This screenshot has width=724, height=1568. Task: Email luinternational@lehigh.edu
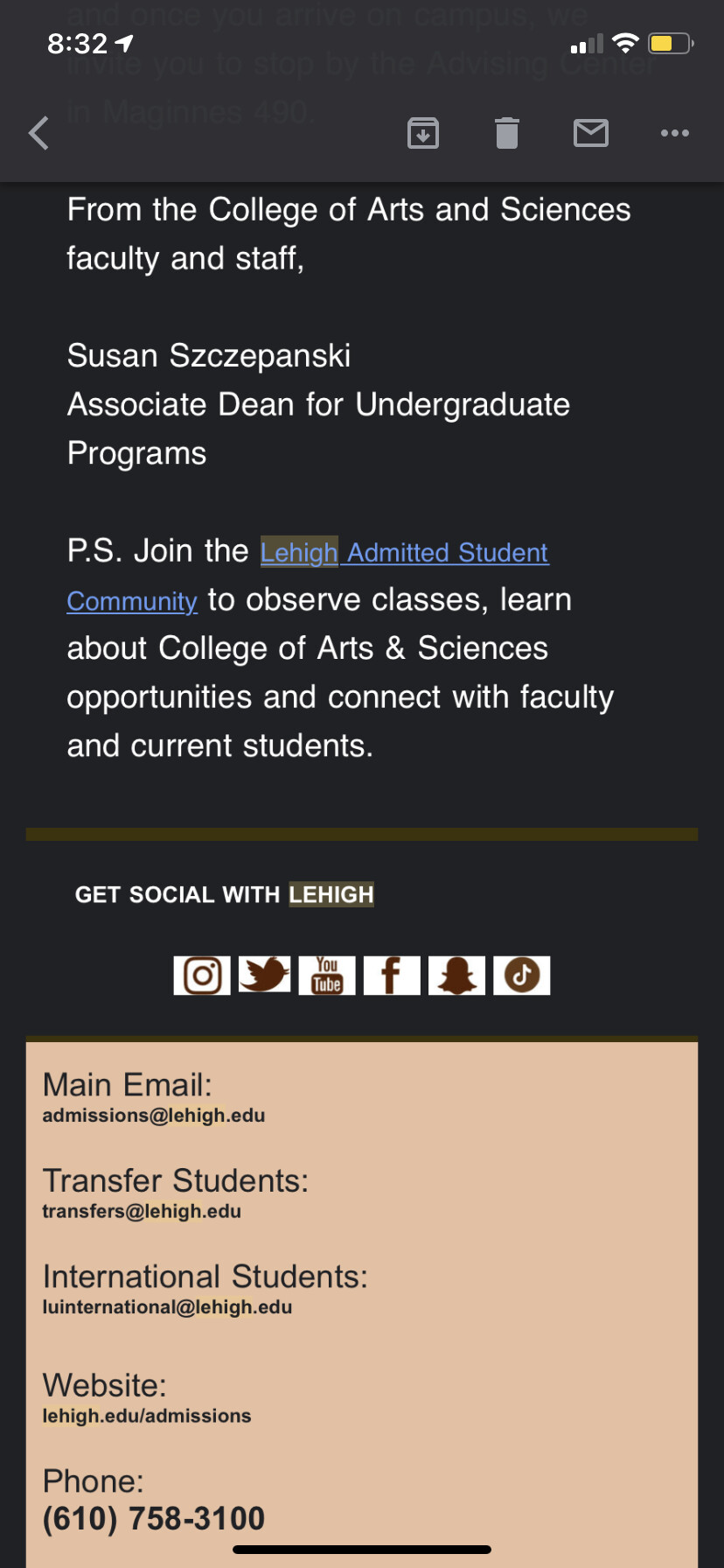click(167, 1307)
